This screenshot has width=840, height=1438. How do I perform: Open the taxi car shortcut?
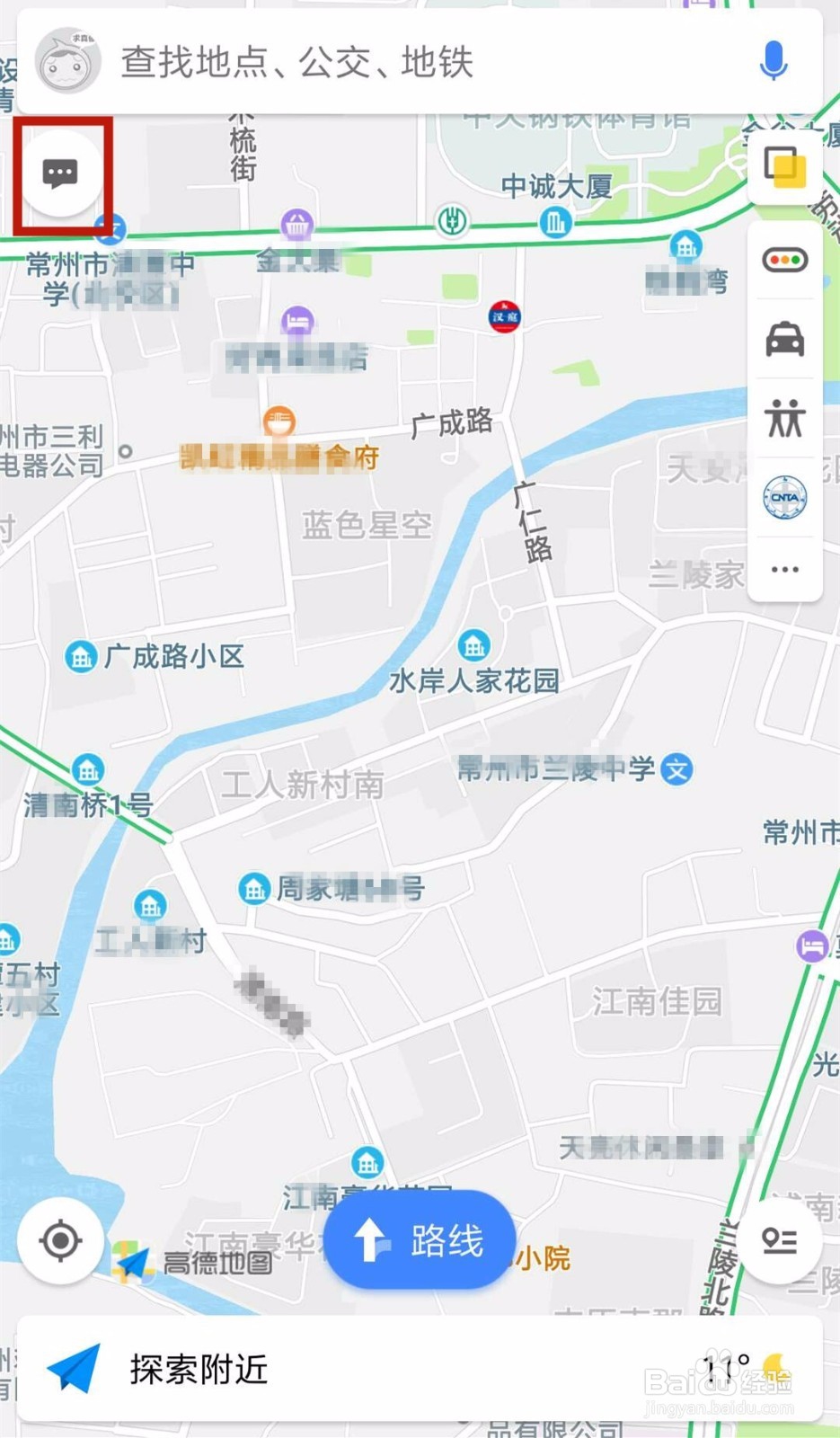(784, 339)
